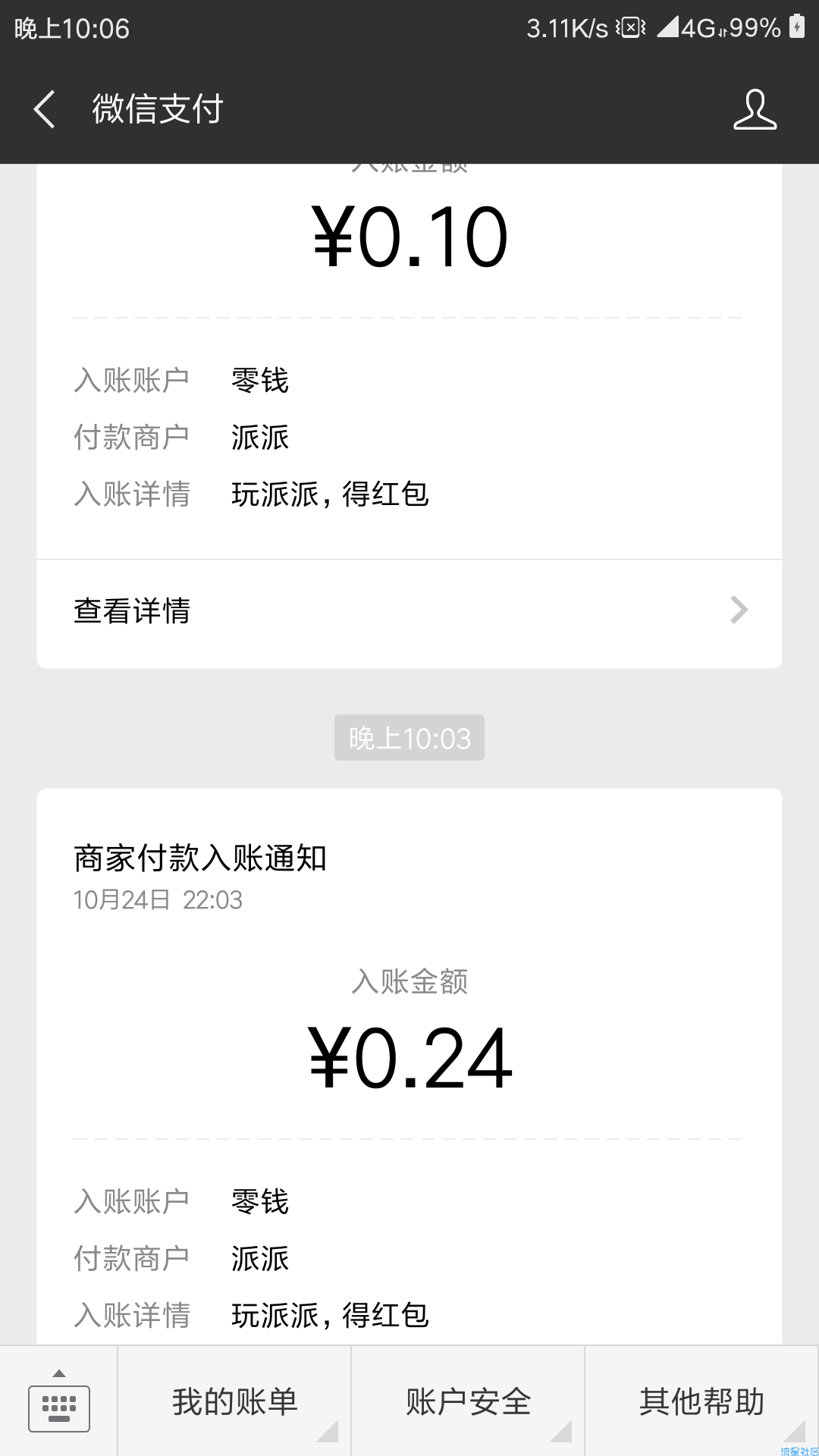Open 账户安全 menu
Image resolution: width=819 pixels, height=1456 pixels.
tap(468, 1401)
